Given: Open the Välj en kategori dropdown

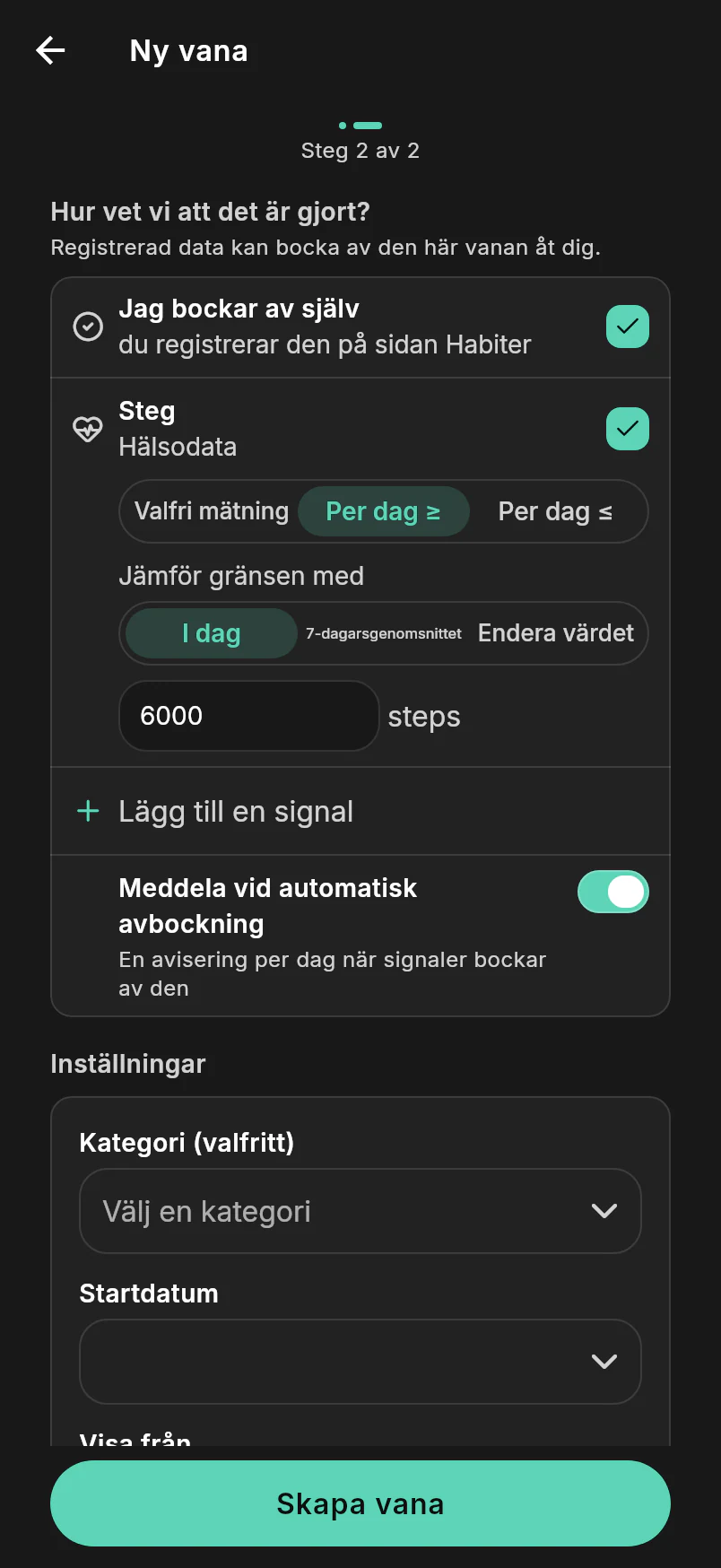Looking at the screenshot, I should [360, 1211].
